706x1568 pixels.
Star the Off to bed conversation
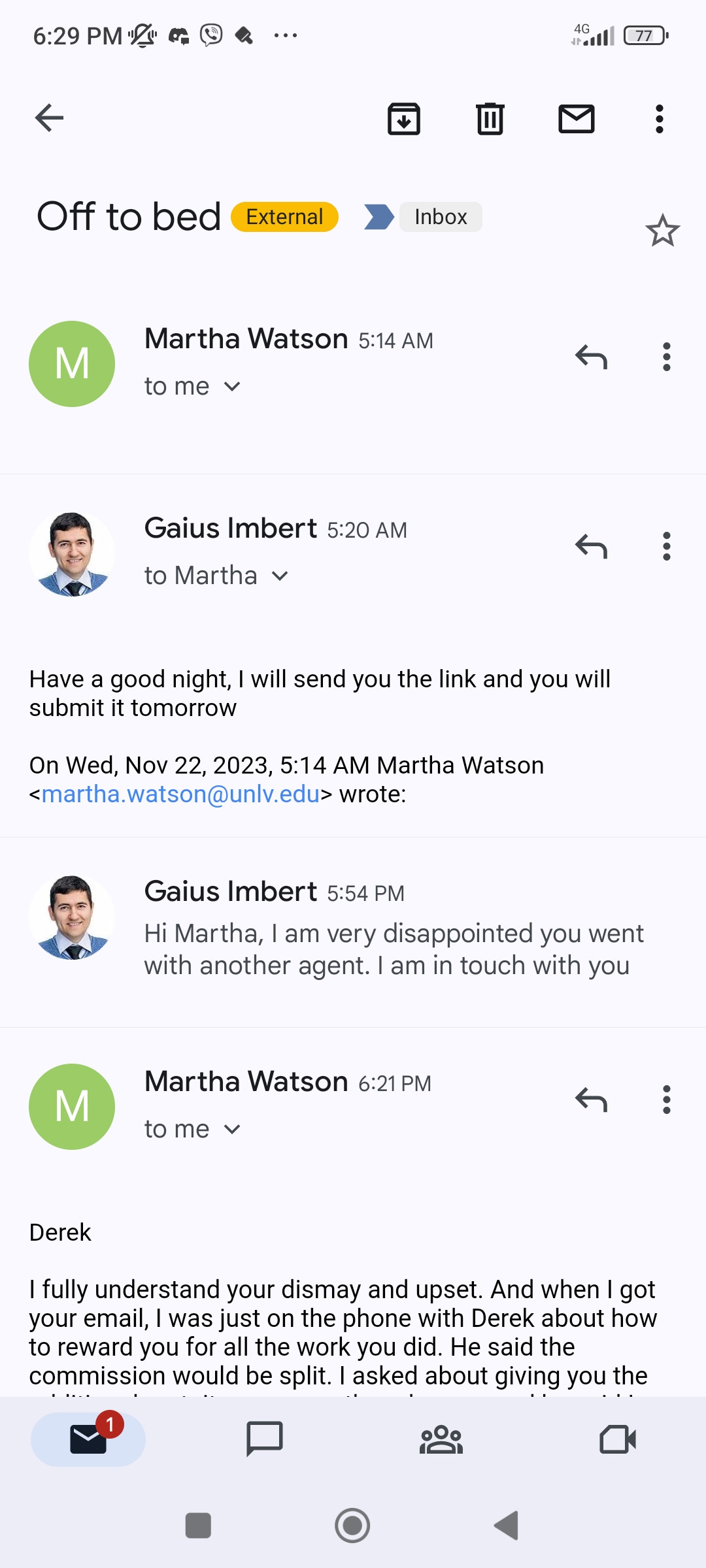click(663, 230)
